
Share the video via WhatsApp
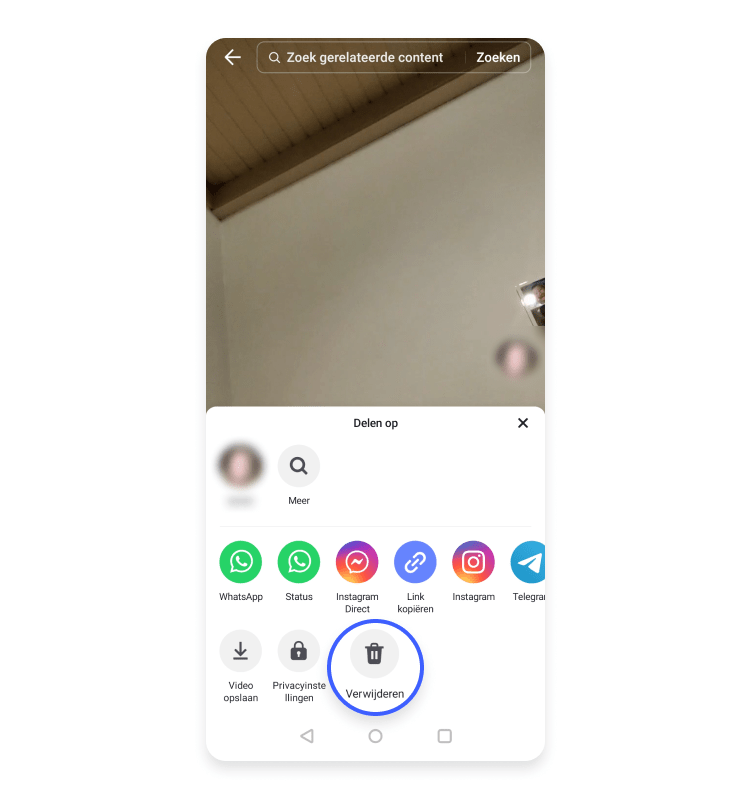click(241, 562)
